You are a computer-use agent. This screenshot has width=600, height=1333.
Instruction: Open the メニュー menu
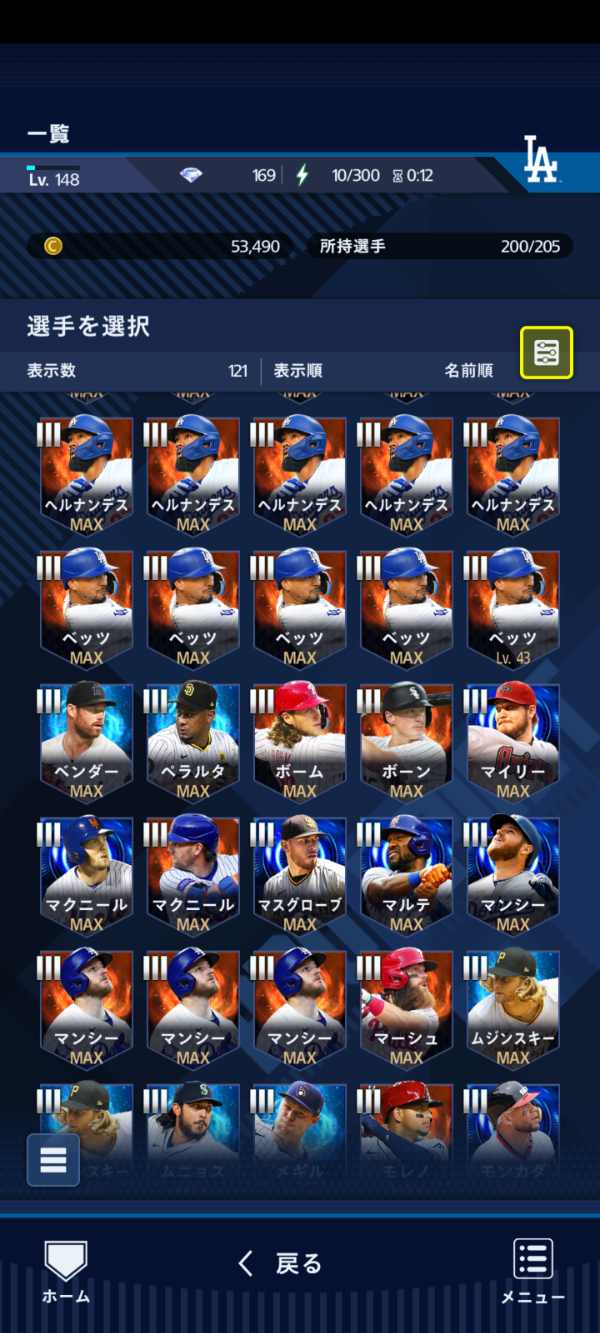tap(533, 1272)
